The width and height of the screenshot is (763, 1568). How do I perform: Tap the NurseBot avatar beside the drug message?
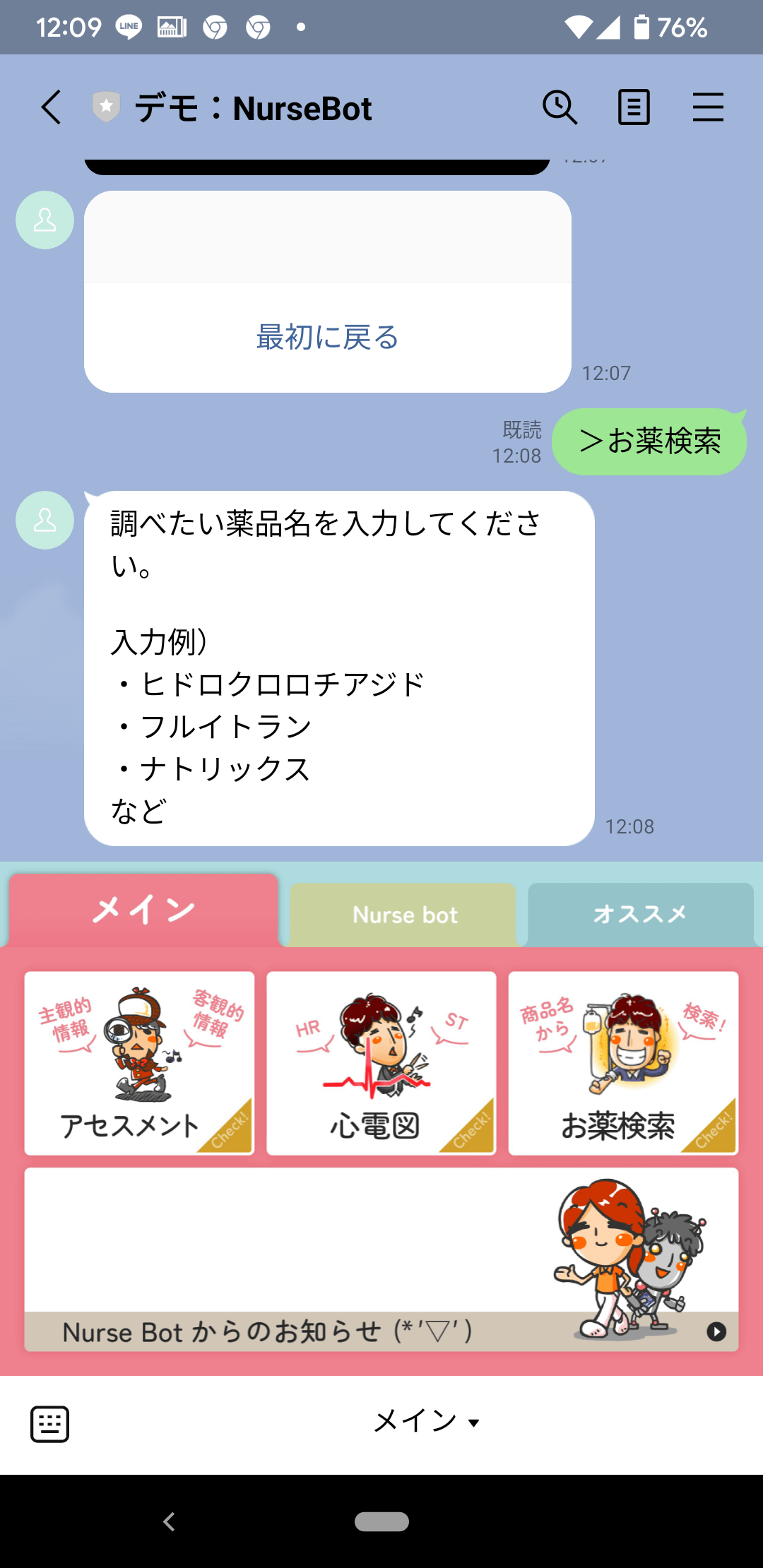pos(45,520)
